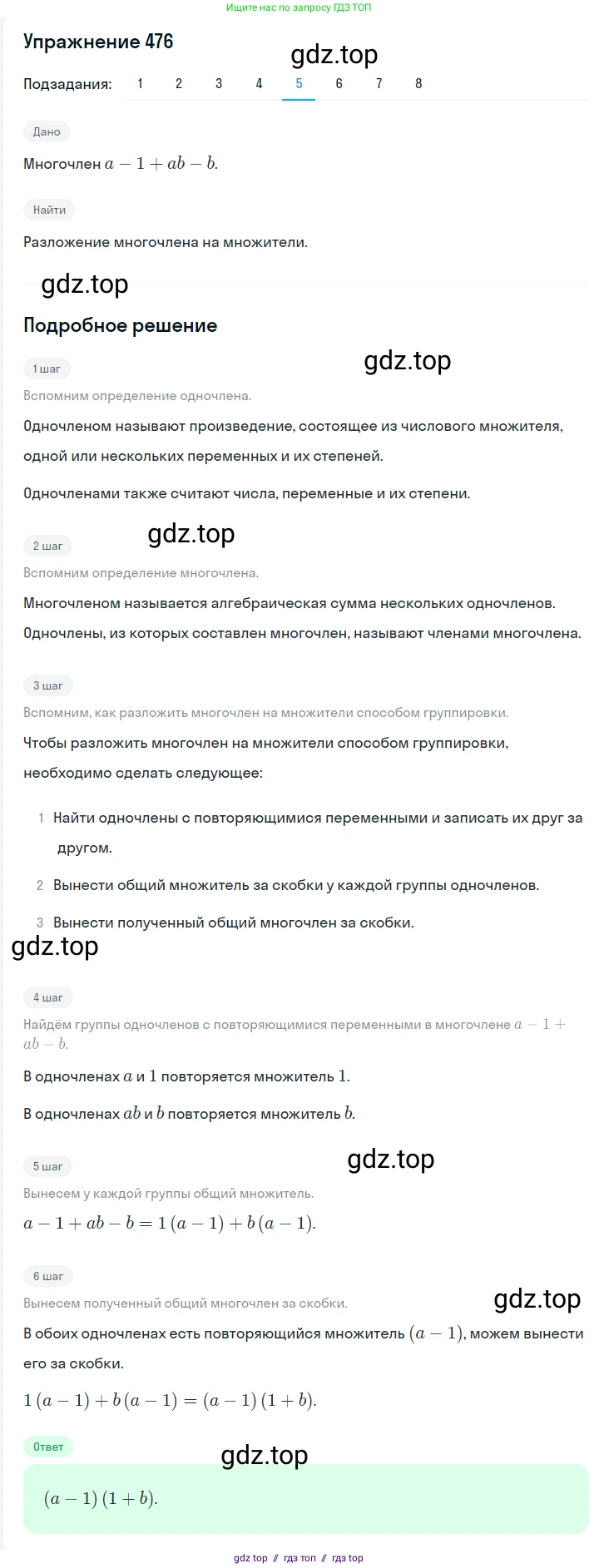The image size is (599, 1568).
Task: Open subtask 3 tab
Action: tap(219, 83)
